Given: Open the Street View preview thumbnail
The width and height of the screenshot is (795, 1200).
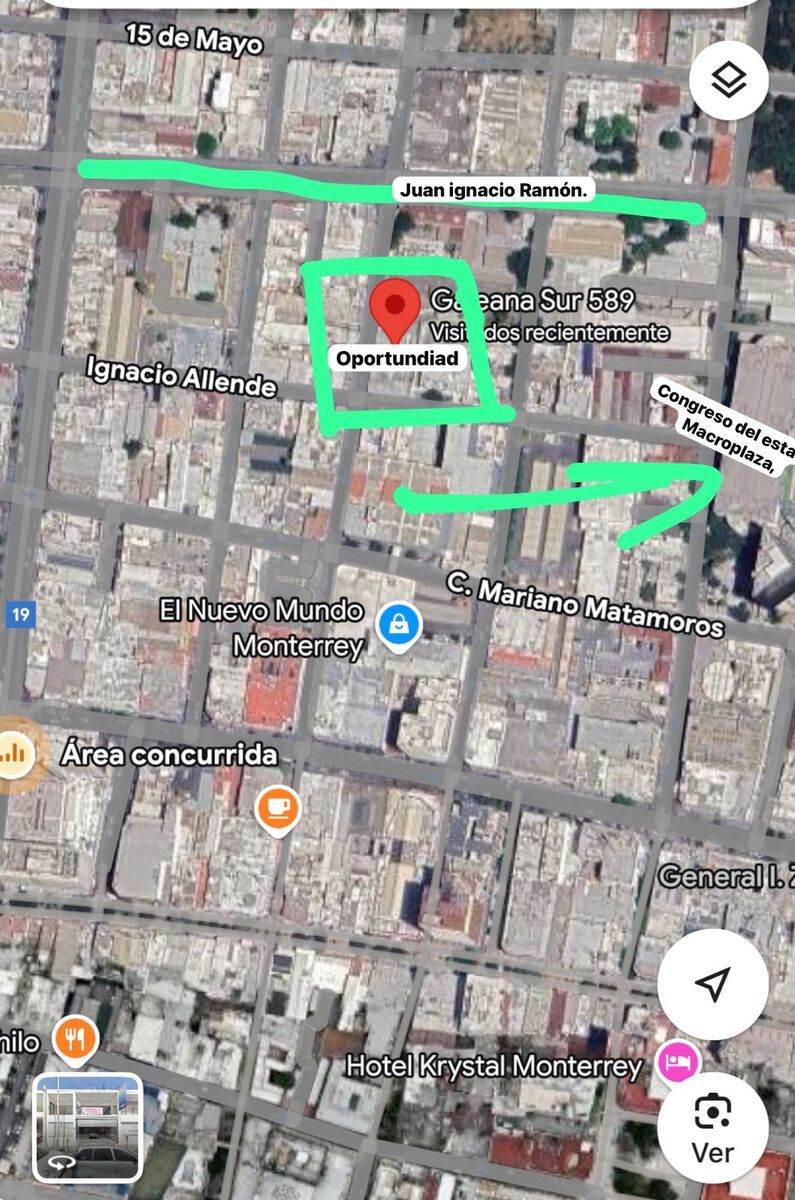Looking at the screenshot, I should tap(88, 1127).
